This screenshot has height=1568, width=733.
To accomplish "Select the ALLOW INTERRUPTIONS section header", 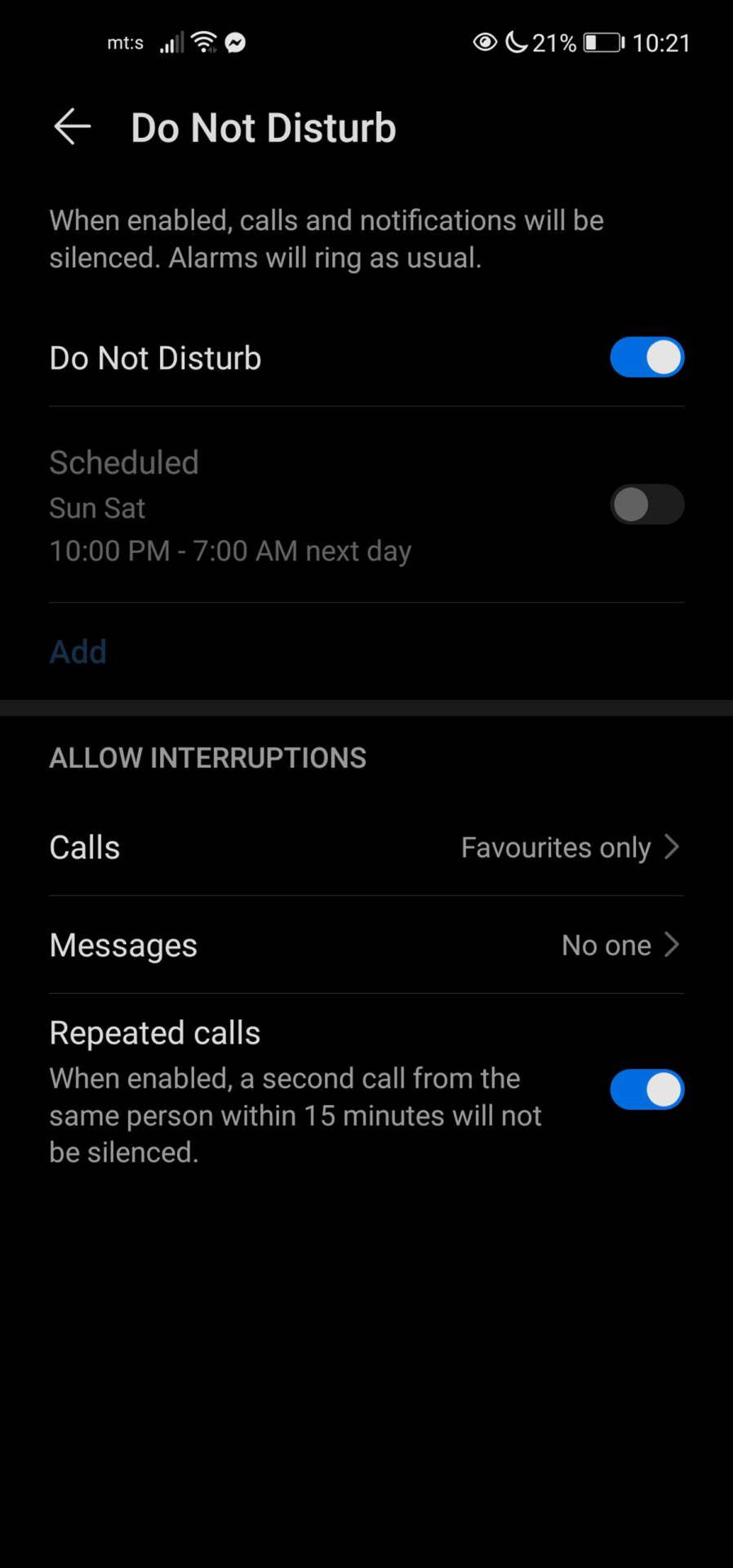I will tap(207, 757).
